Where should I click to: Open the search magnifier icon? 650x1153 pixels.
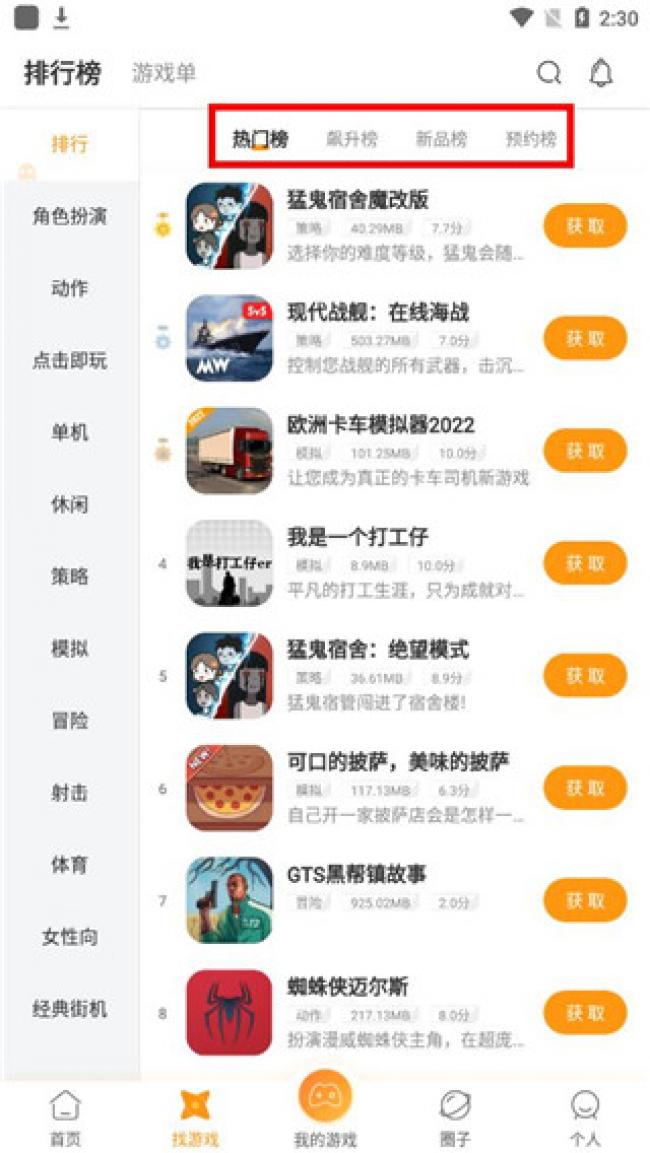[x=549, y=73]
